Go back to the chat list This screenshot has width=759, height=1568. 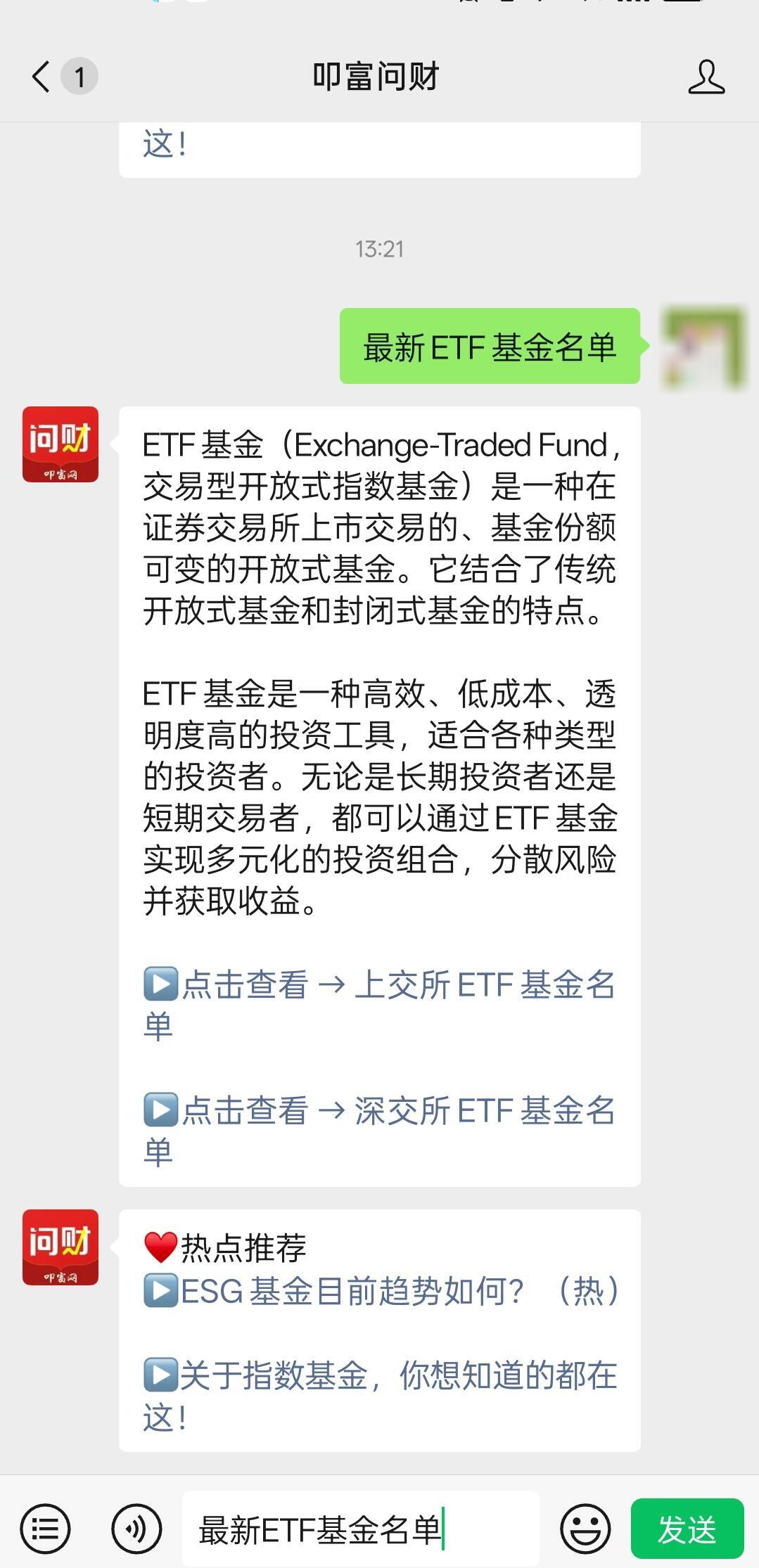click(x=42, y=76)
